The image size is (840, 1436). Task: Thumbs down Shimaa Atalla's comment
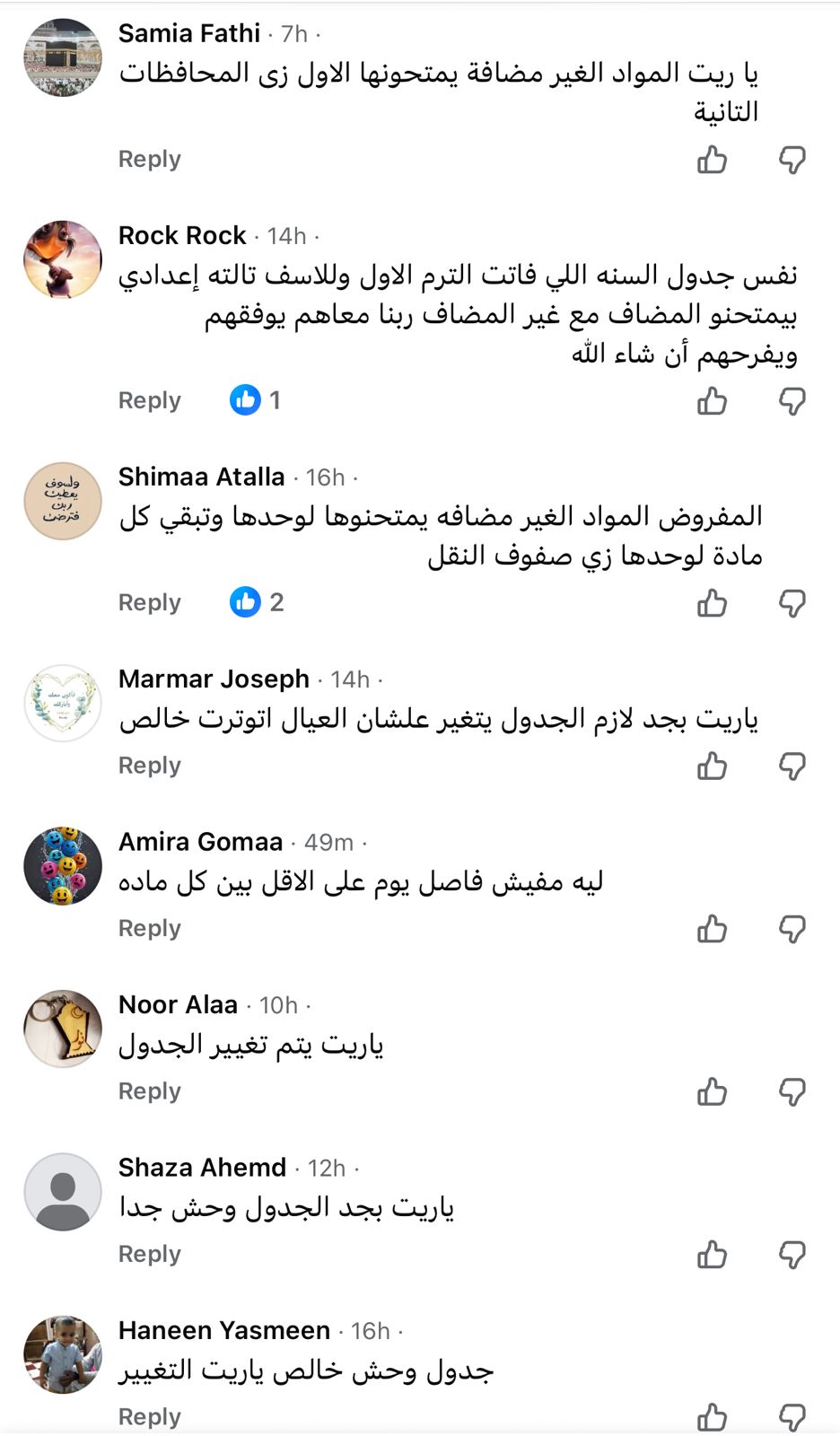click(792, 603)
